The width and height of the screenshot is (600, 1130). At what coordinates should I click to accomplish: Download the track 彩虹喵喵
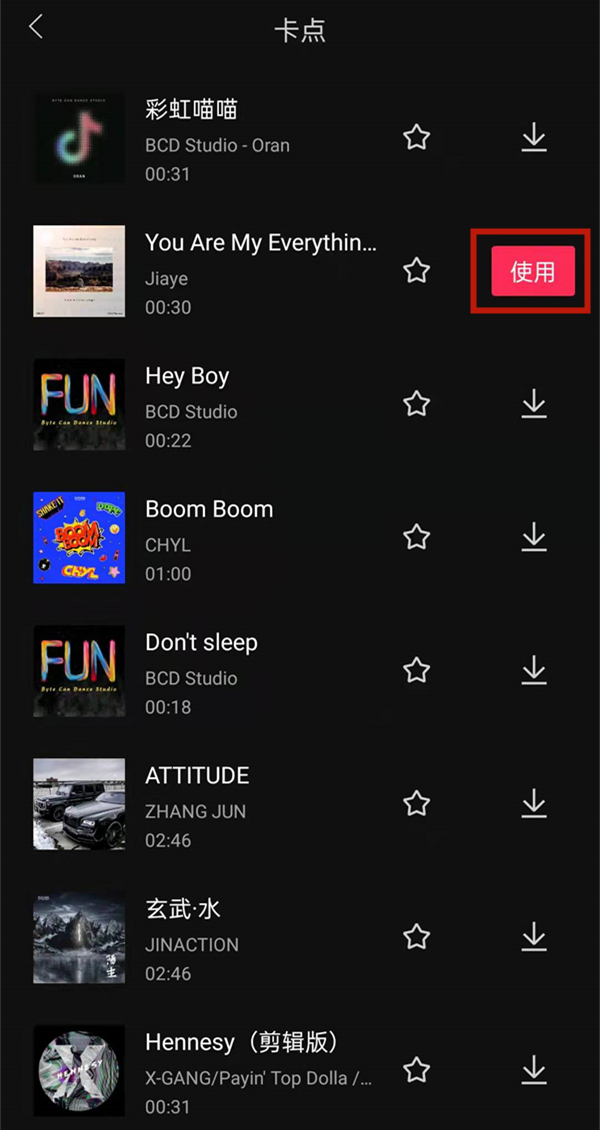pos(534,137)
